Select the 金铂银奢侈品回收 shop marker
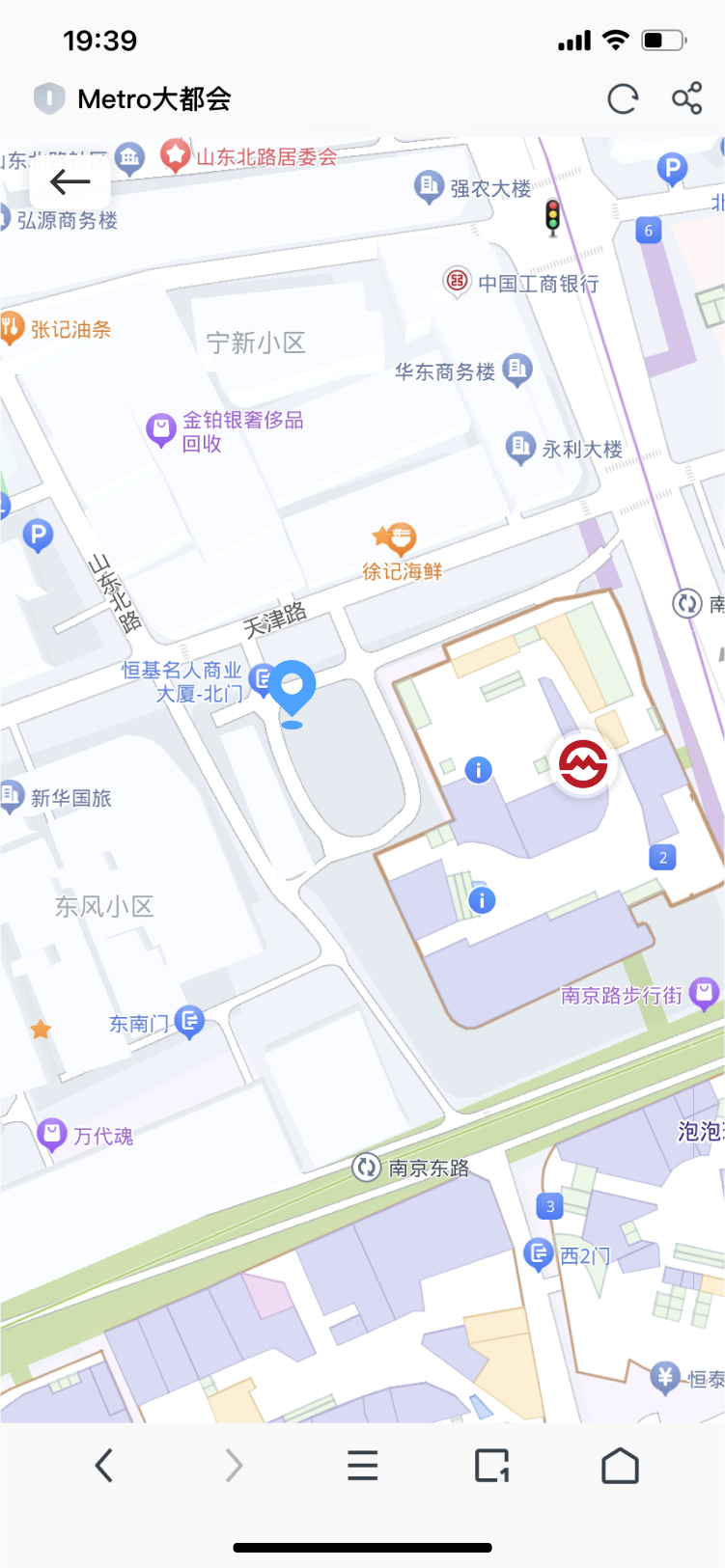The image size is (725, 1568). (x=159, y=427)
